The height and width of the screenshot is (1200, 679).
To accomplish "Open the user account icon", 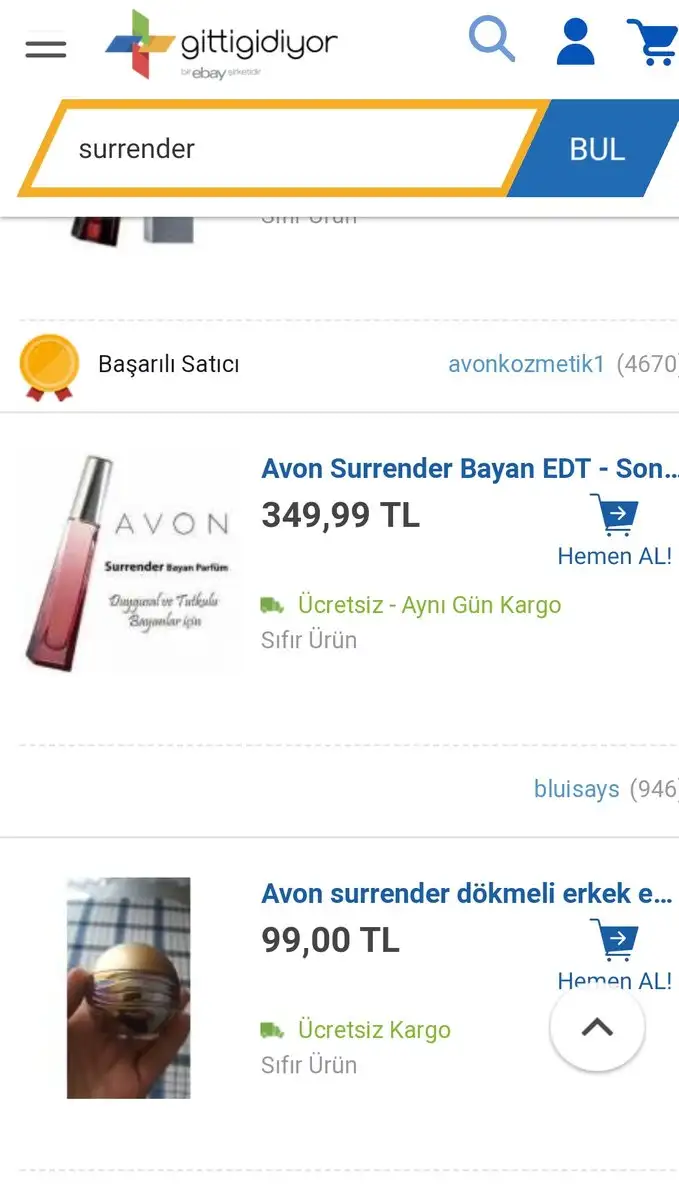I will coord(575,42).
